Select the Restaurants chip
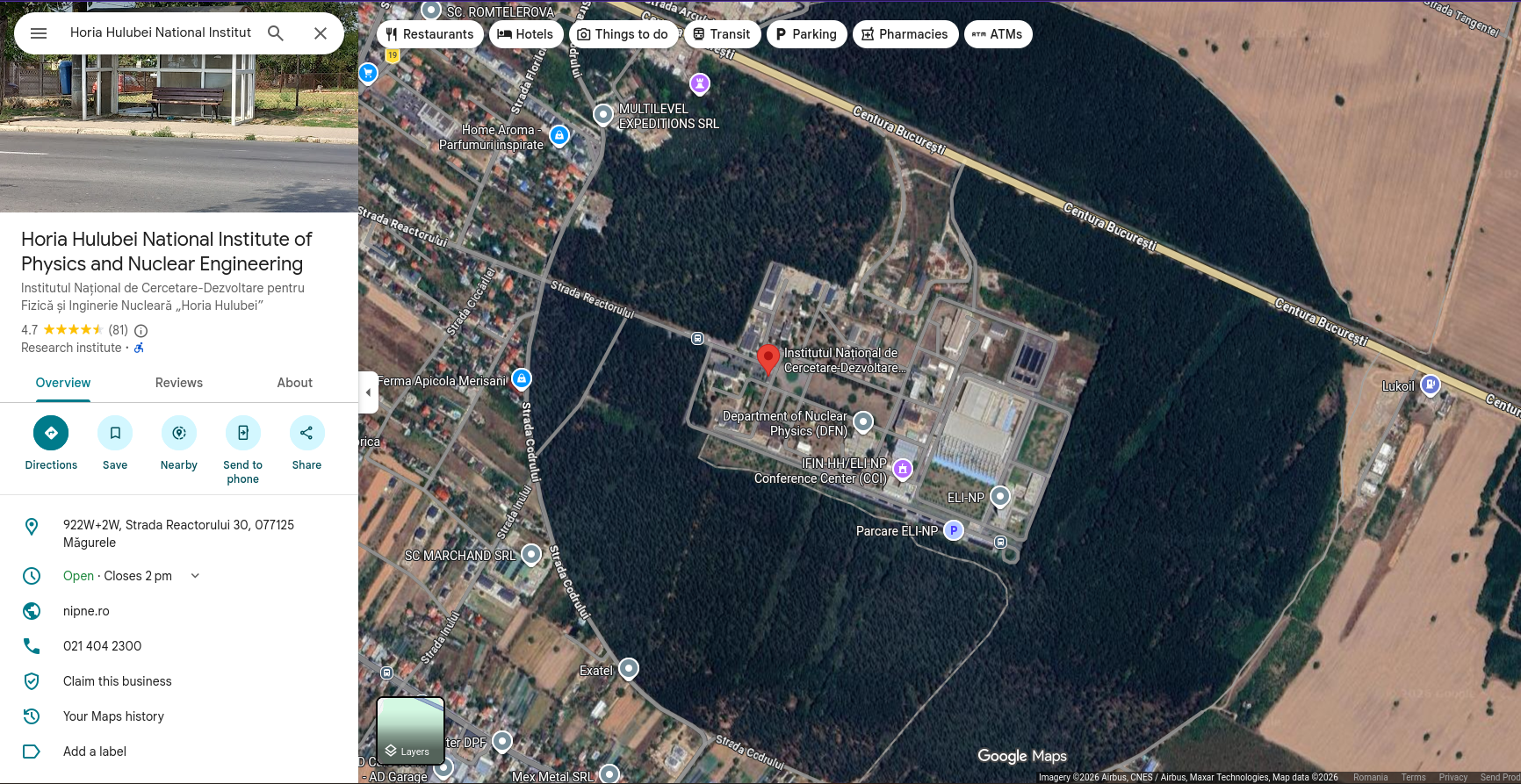This screenshot has height=784, width=1521. pos(429,34)
